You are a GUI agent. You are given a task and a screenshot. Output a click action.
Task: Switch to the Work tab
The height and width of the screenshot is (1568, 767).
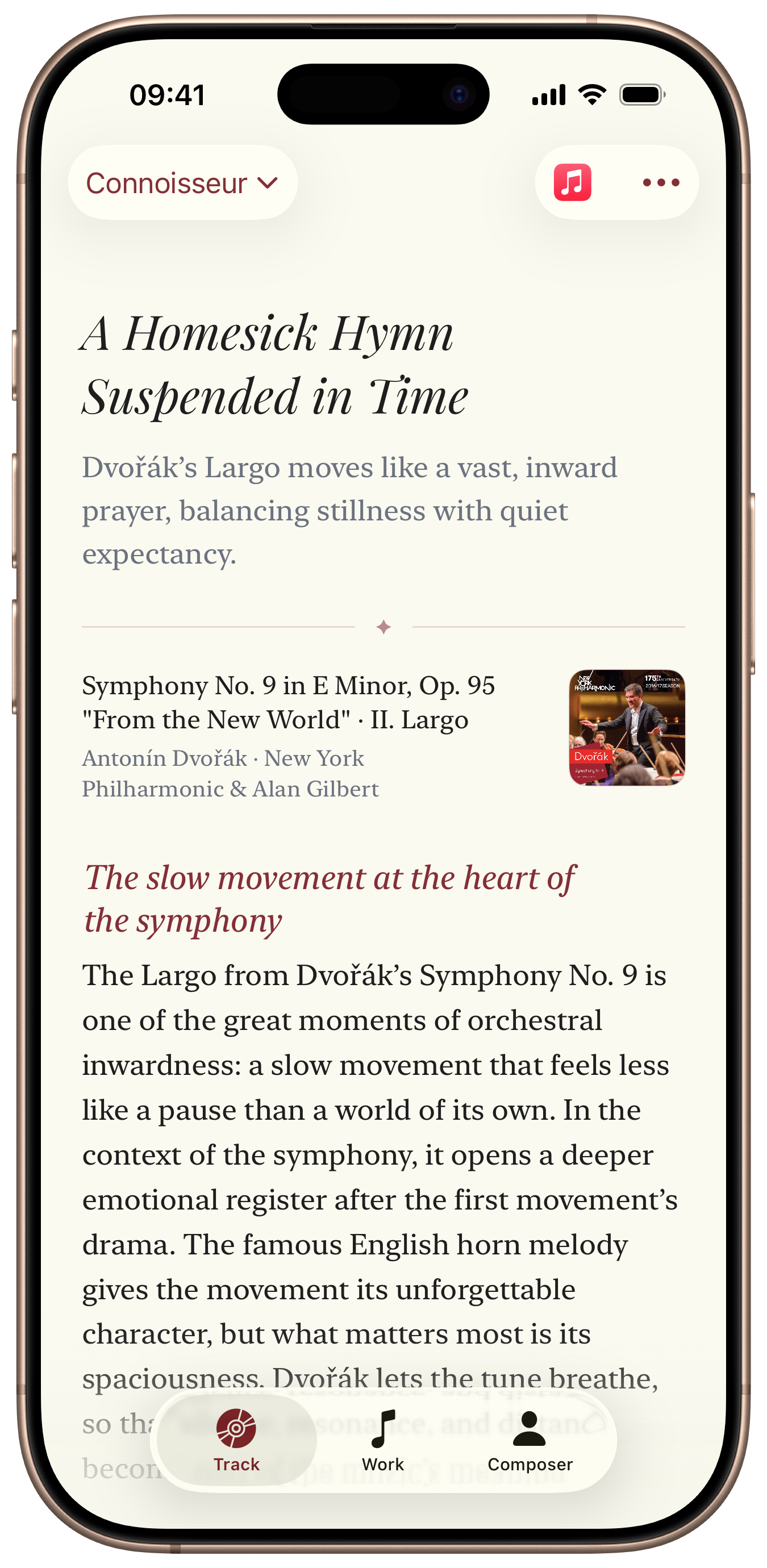(x=383, y=1440)
